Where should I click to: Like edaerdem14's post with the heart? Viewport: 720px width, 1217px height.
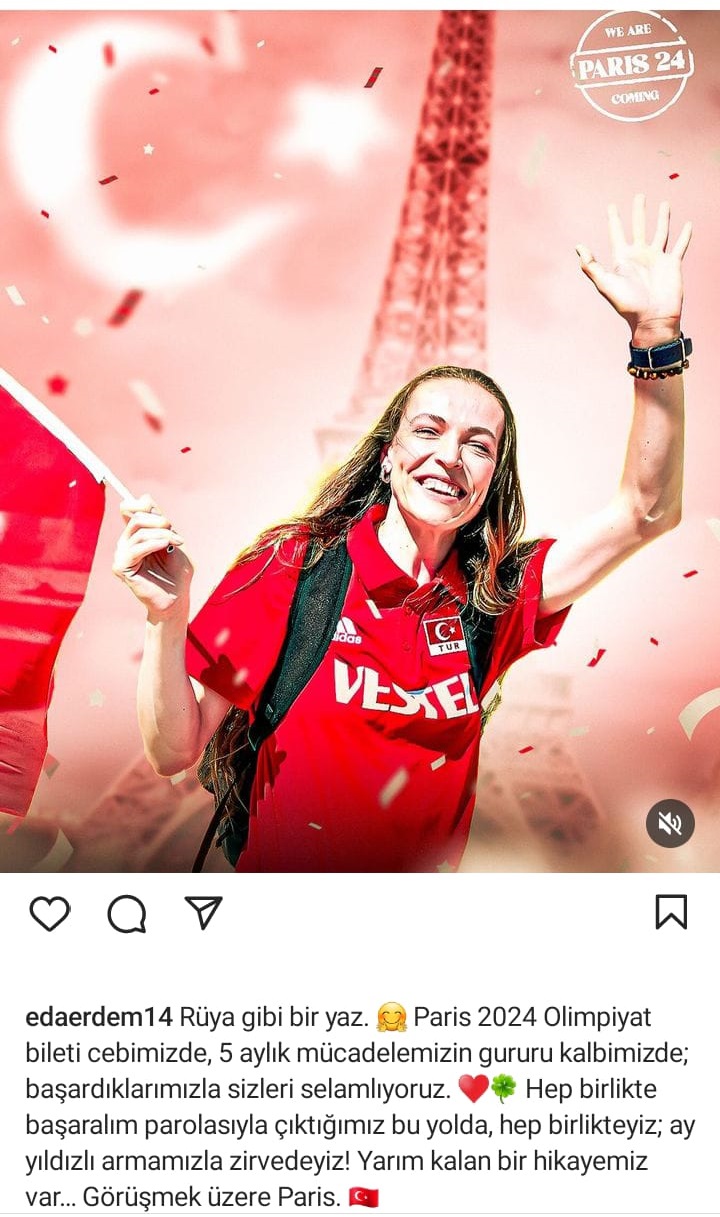[49, 913]
